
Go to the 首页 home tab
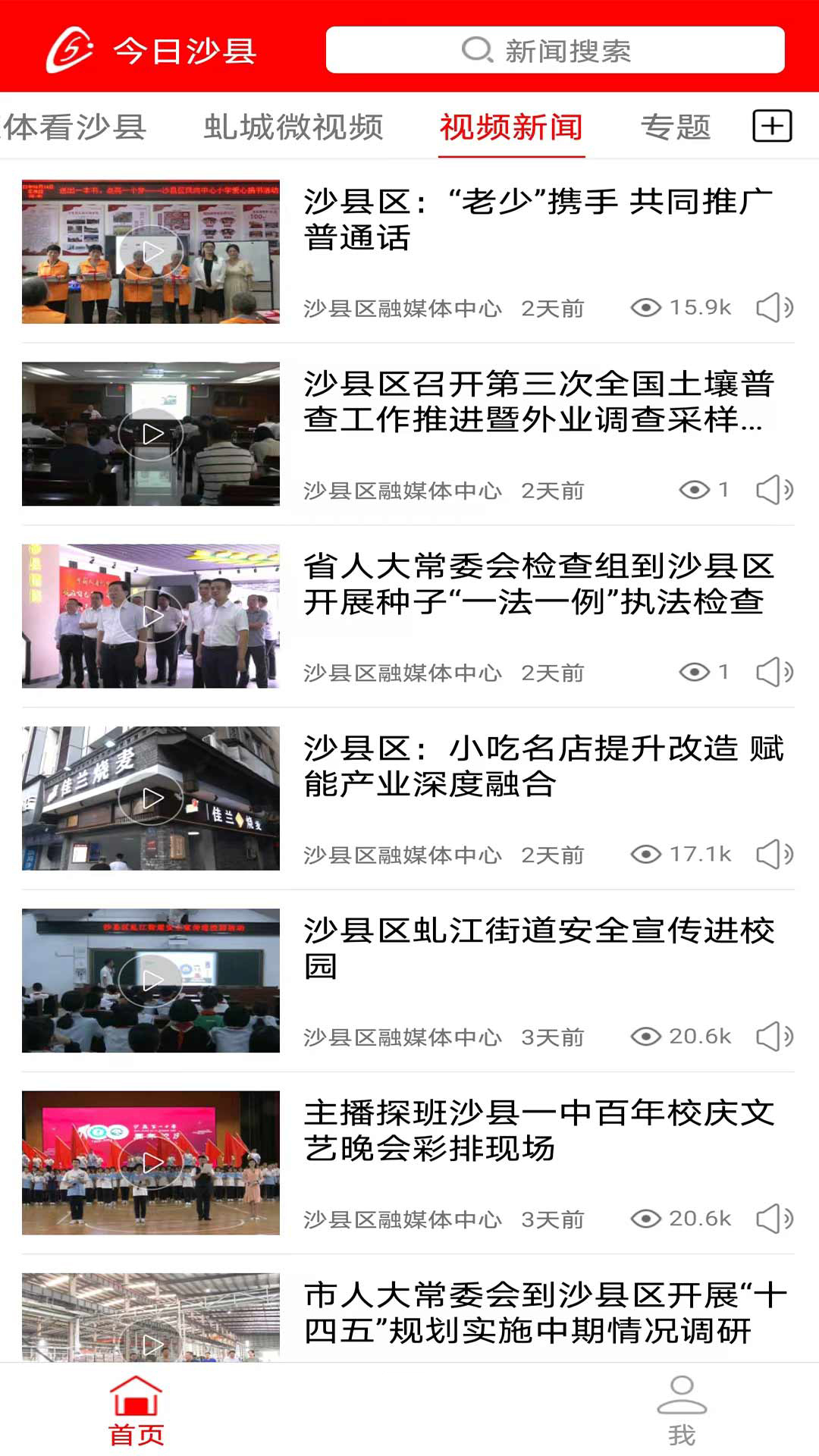pos(136,1410)
